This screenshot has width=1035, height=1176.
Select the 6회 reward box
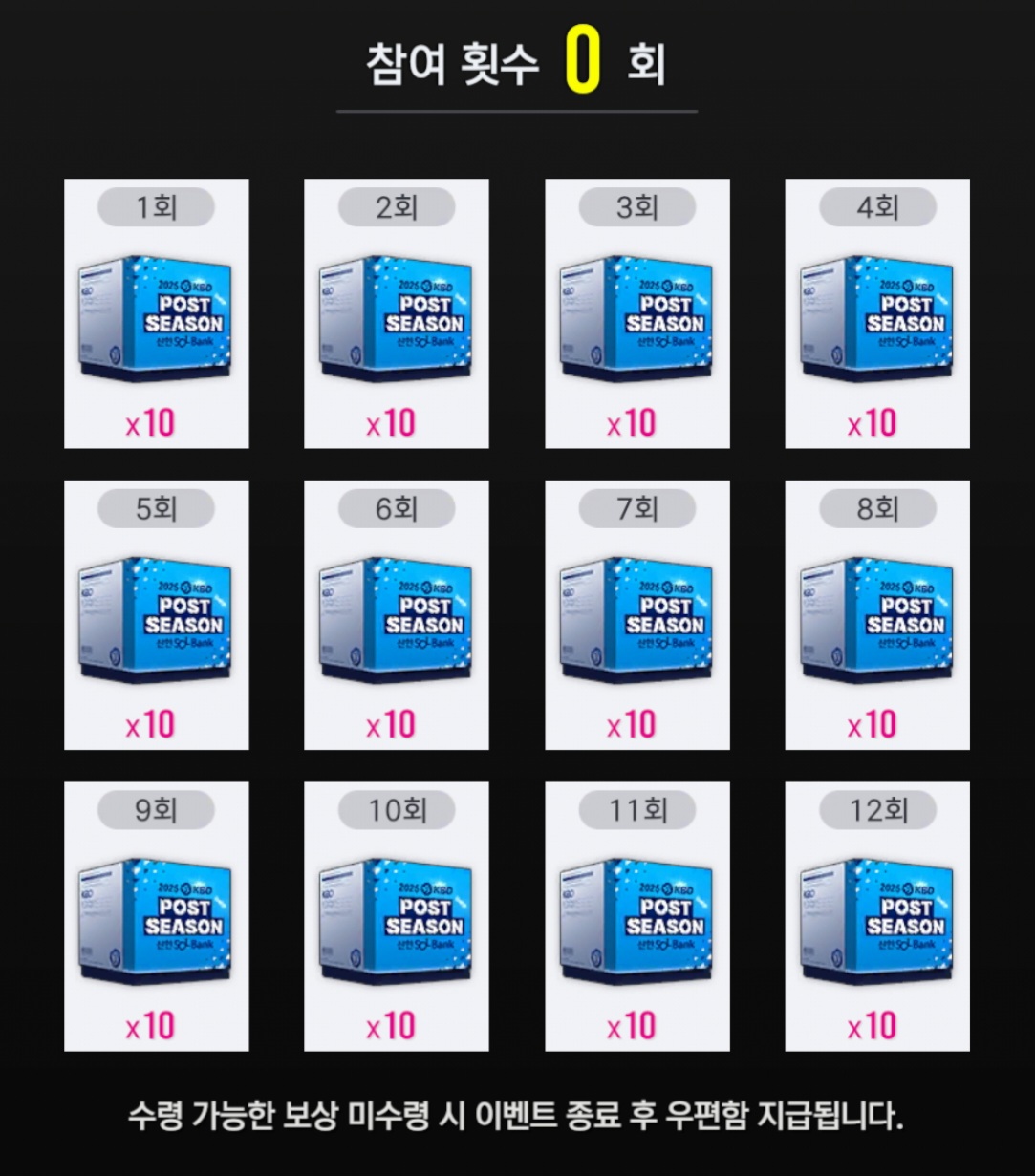pos(397,615)
